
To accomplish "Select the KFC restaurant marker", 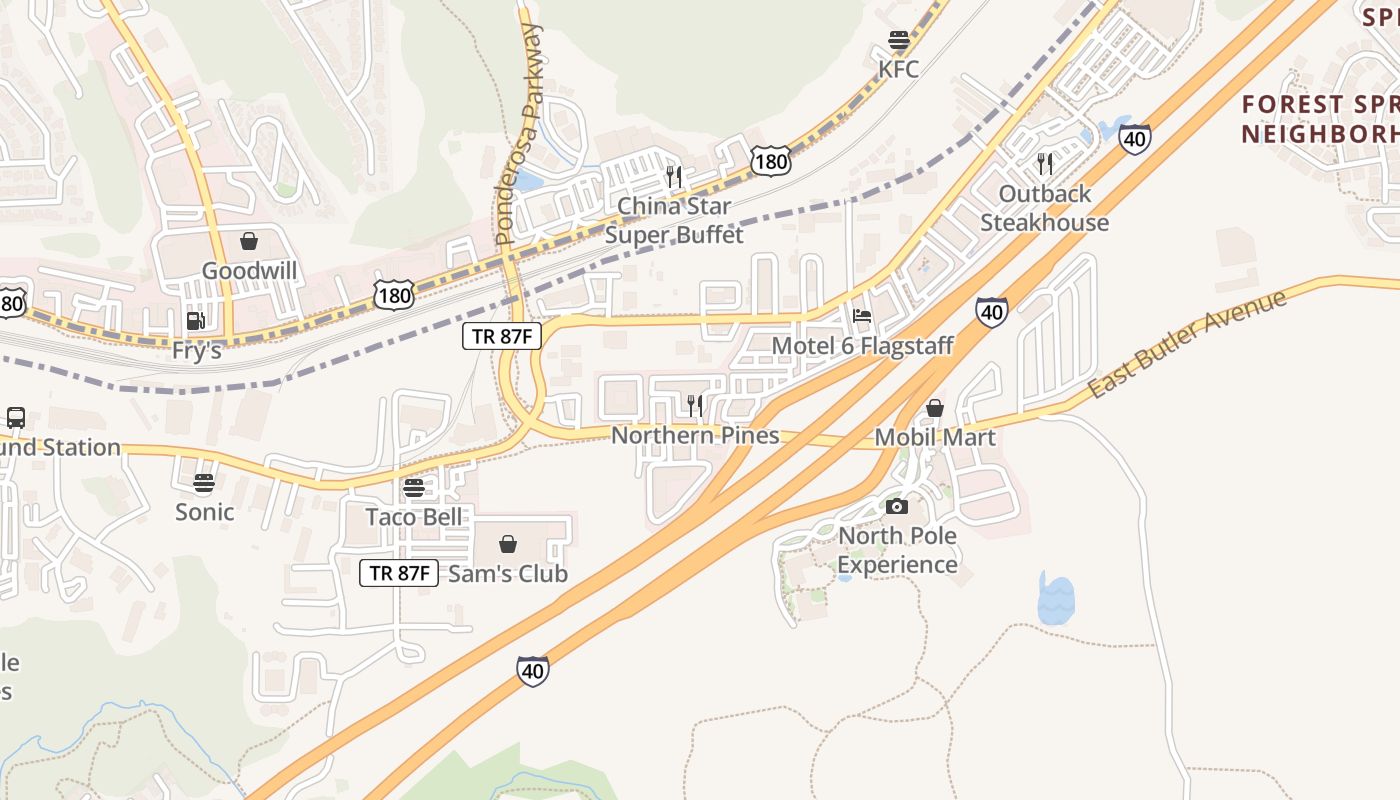I will pos(898,41).
